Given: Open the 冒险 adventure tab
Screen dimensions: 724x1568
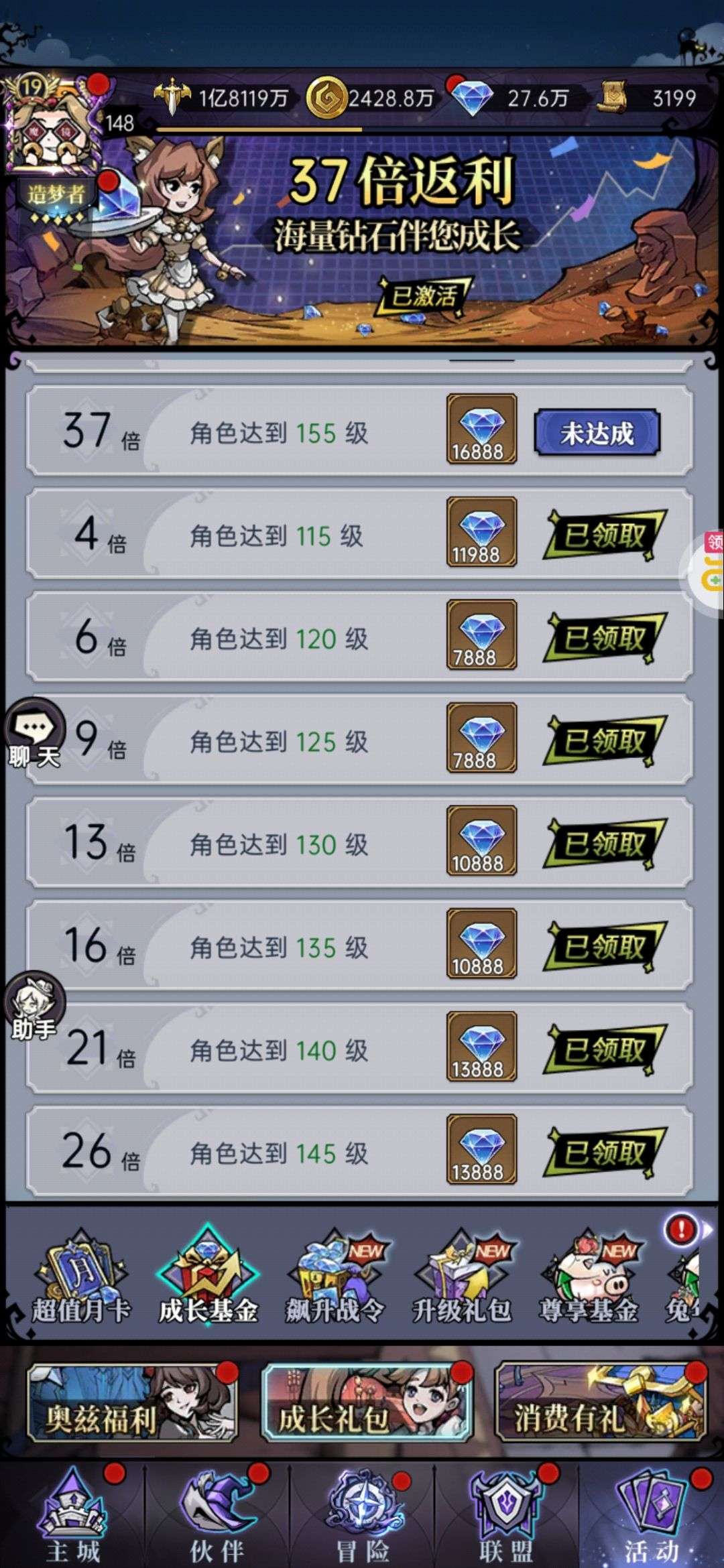Looking at the screenshot, I should click(363, 1516).
